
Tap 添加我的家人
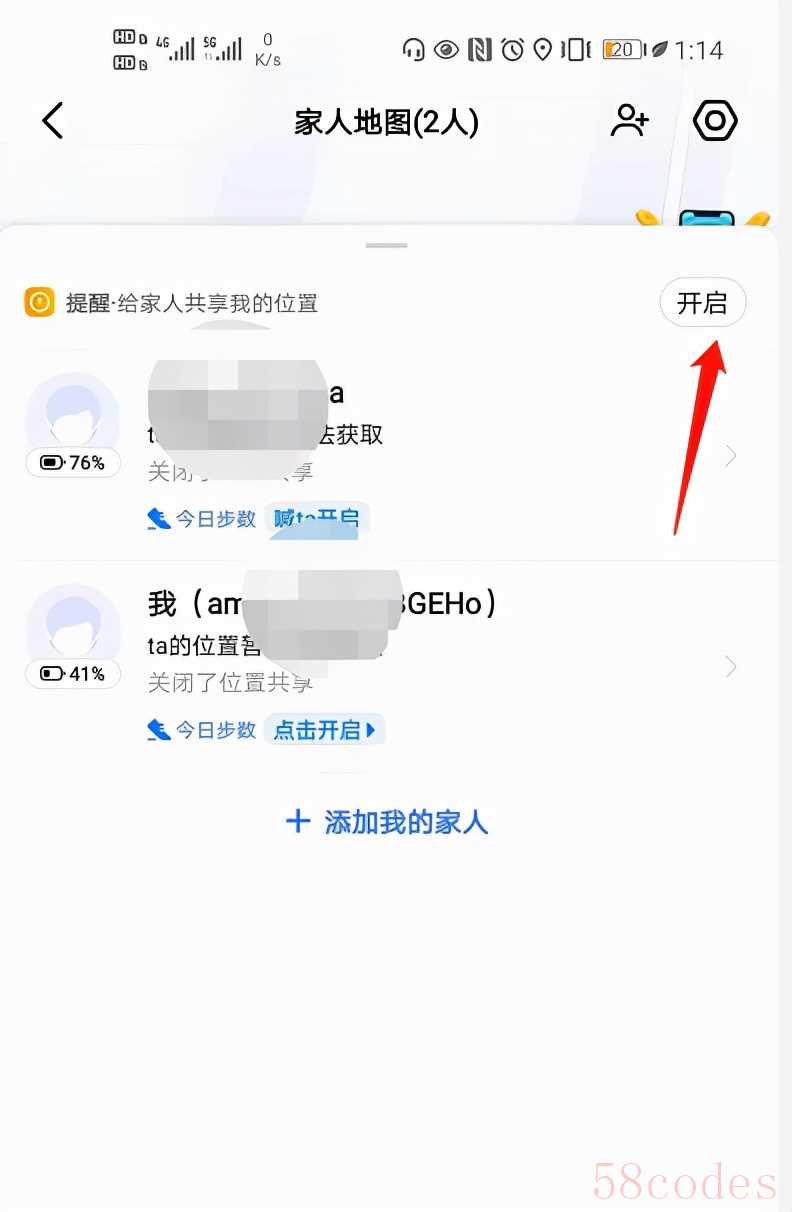point(388,822)
